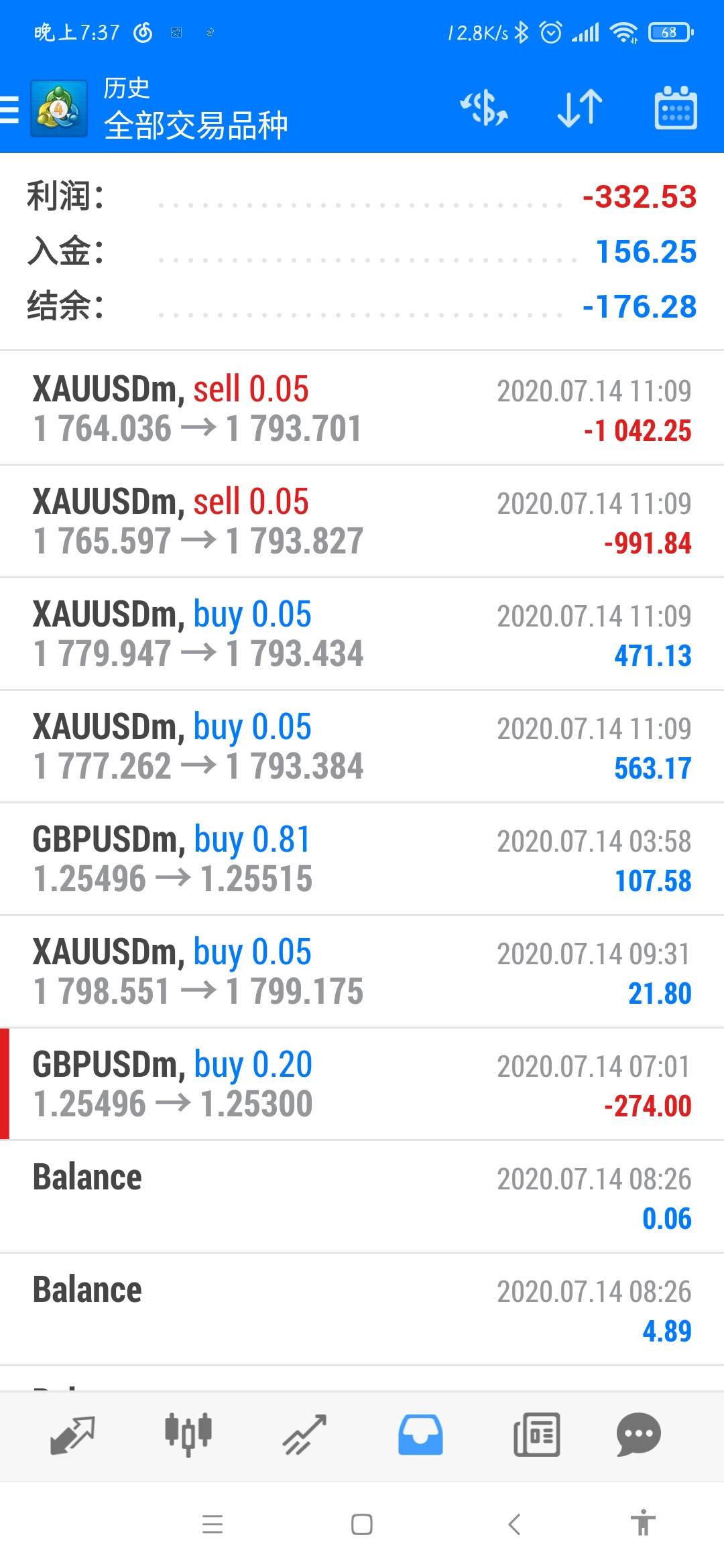The image size is (724, 1568).
Task: Open GBPUSDm buy 0.81 trade
Action: click(362, 859)
